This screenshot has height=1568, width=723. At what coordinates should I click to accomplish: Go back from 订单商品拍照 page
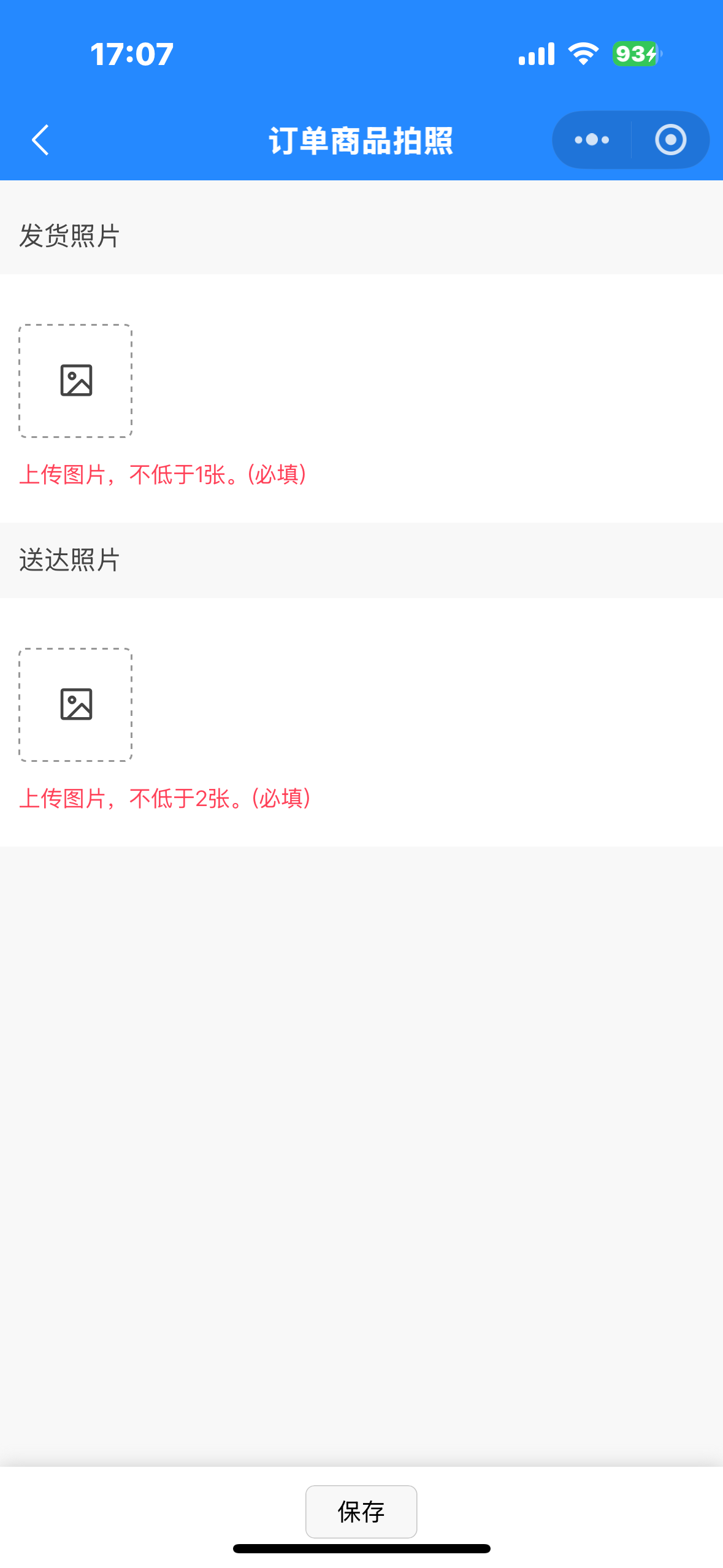[x=40, y=140]
